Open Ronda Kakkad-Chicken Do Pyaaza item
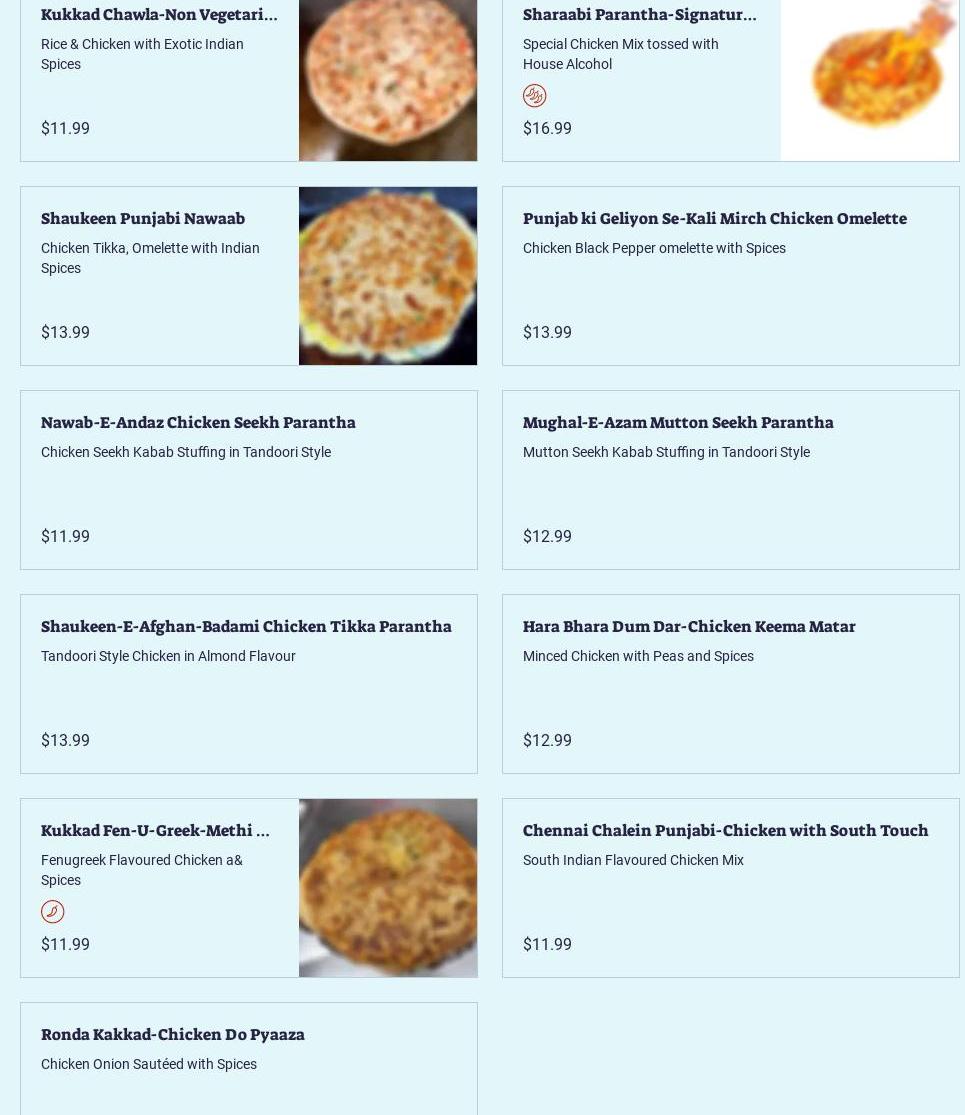This screenshot has width=965, height=1115. click(x=173, y=1034)
